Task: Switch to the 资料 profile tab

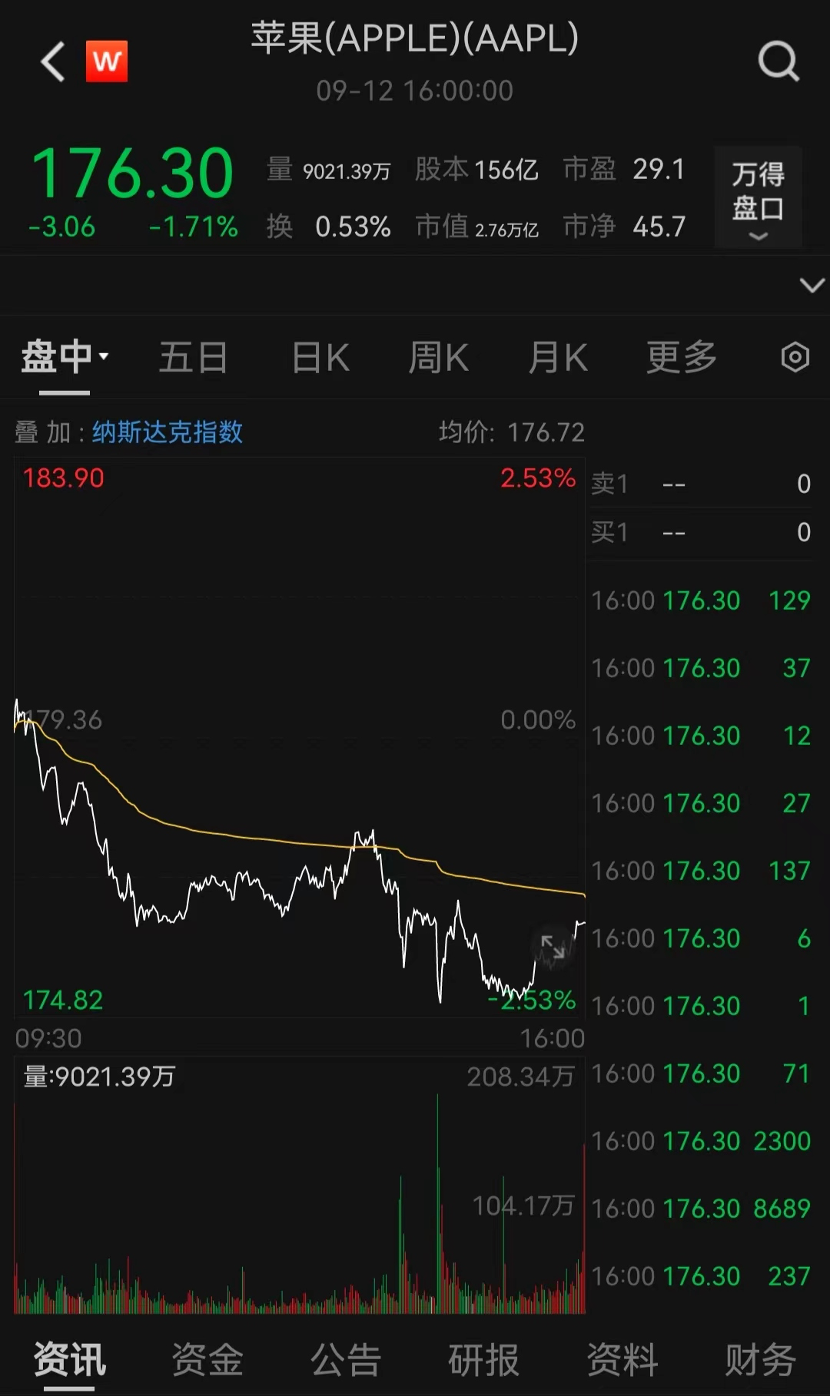Action: tap(622, 1360)
